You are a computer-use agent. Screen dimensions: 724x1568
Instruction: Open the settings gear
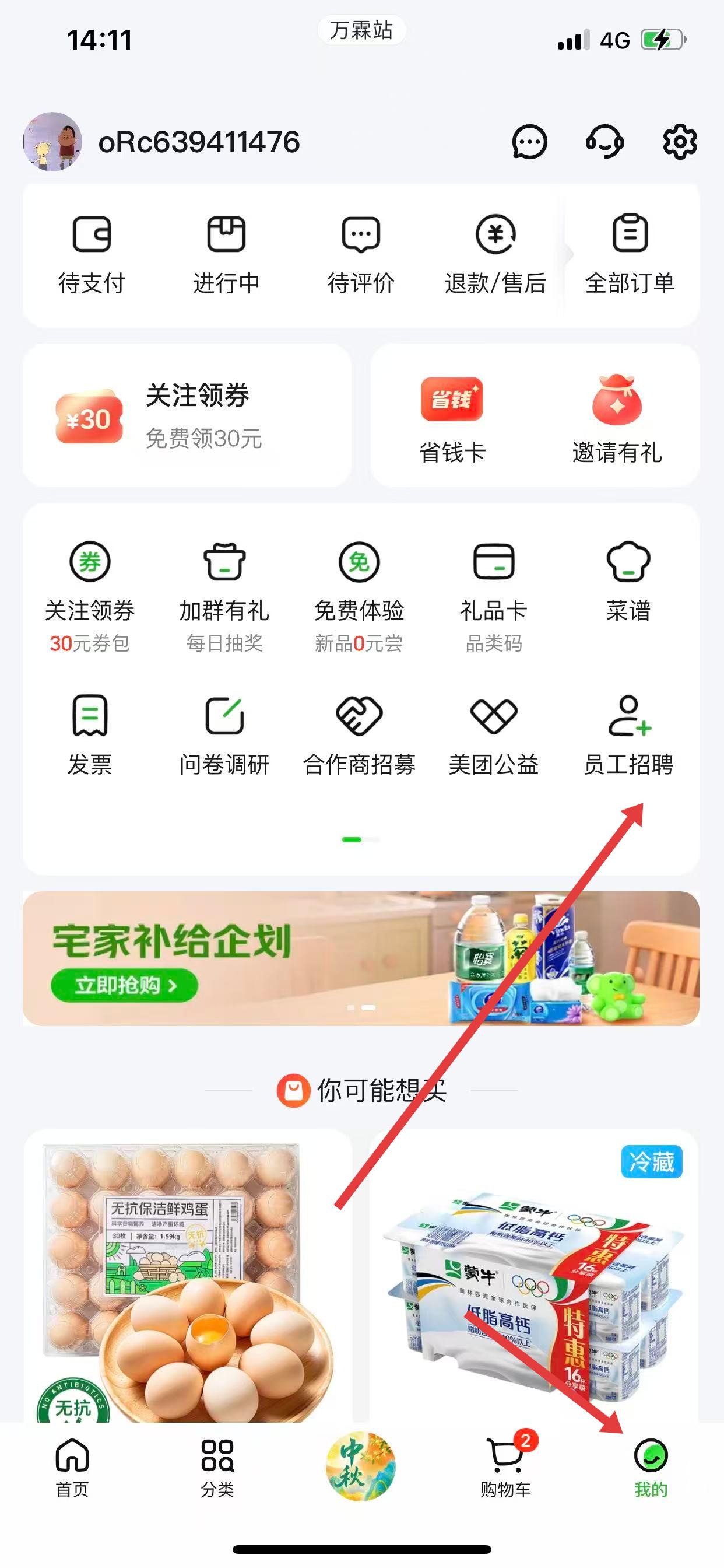680,142
